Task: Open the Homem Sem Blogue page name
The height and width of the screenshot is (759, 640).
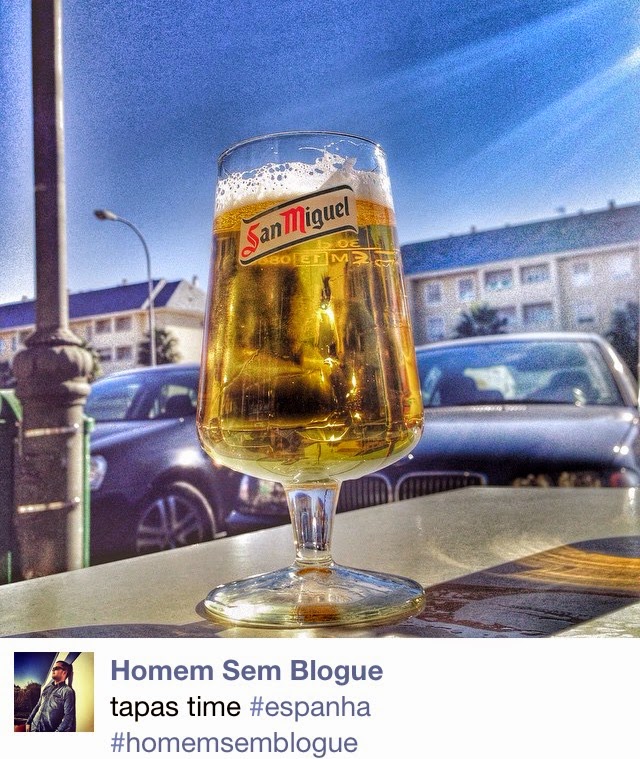Action: [246, 670]
